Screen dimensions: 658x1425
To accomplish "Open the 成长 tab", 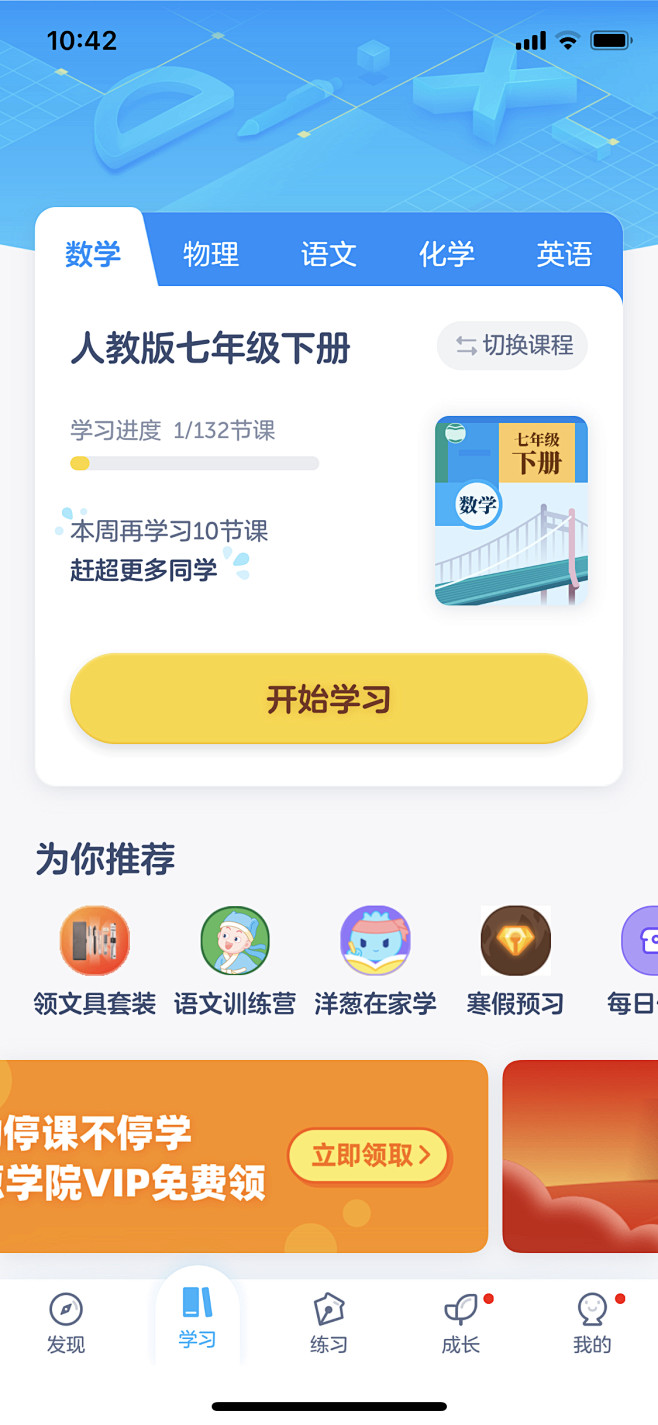I will click(460, 1322).
